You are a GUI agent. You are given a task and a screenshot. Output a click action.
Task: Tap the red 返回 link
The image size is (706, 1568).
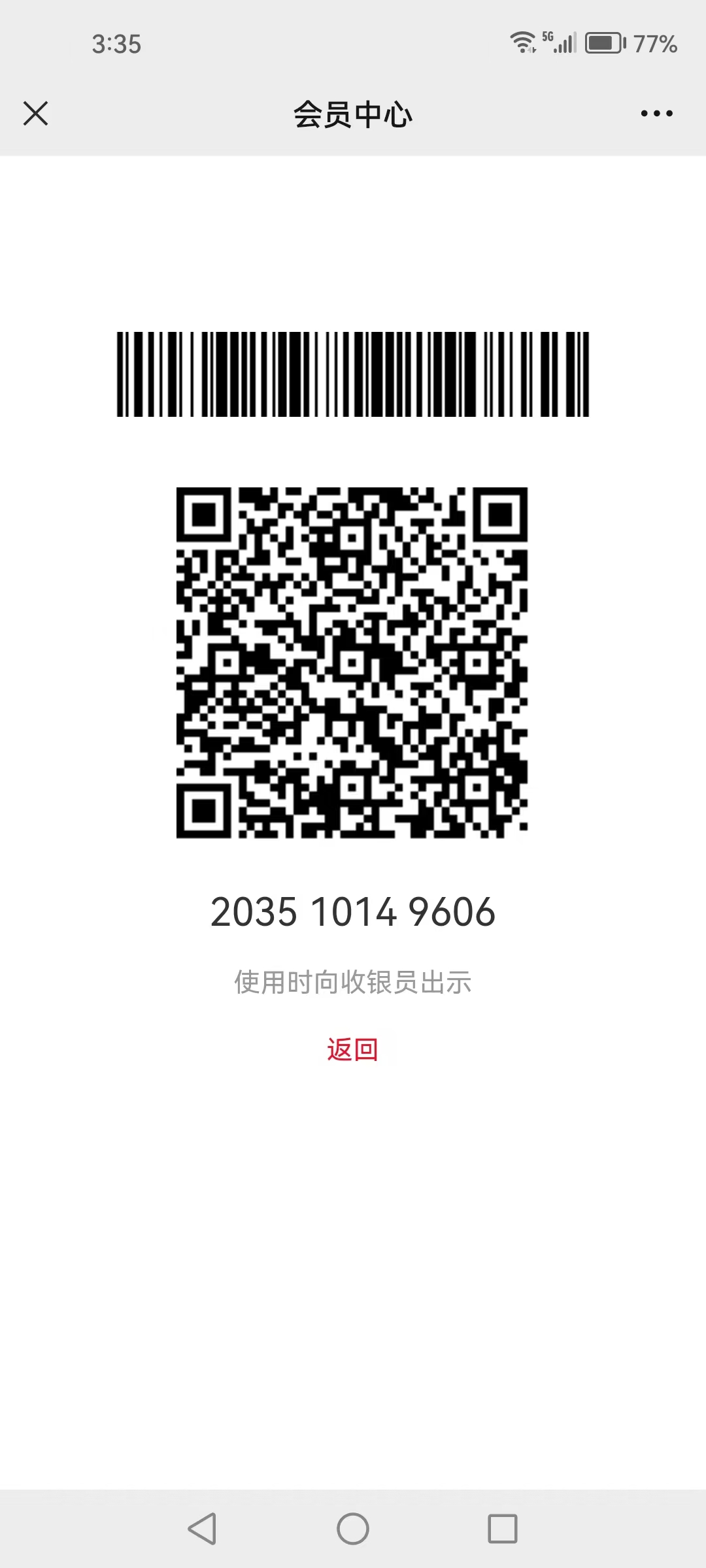click(352, 1049)
